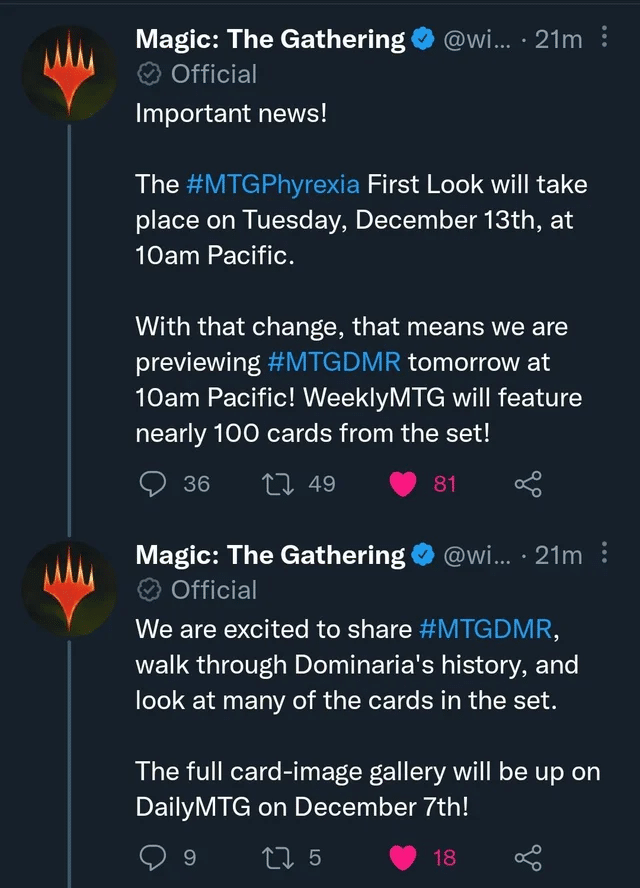Share the Important news tweet

(527, 484)
